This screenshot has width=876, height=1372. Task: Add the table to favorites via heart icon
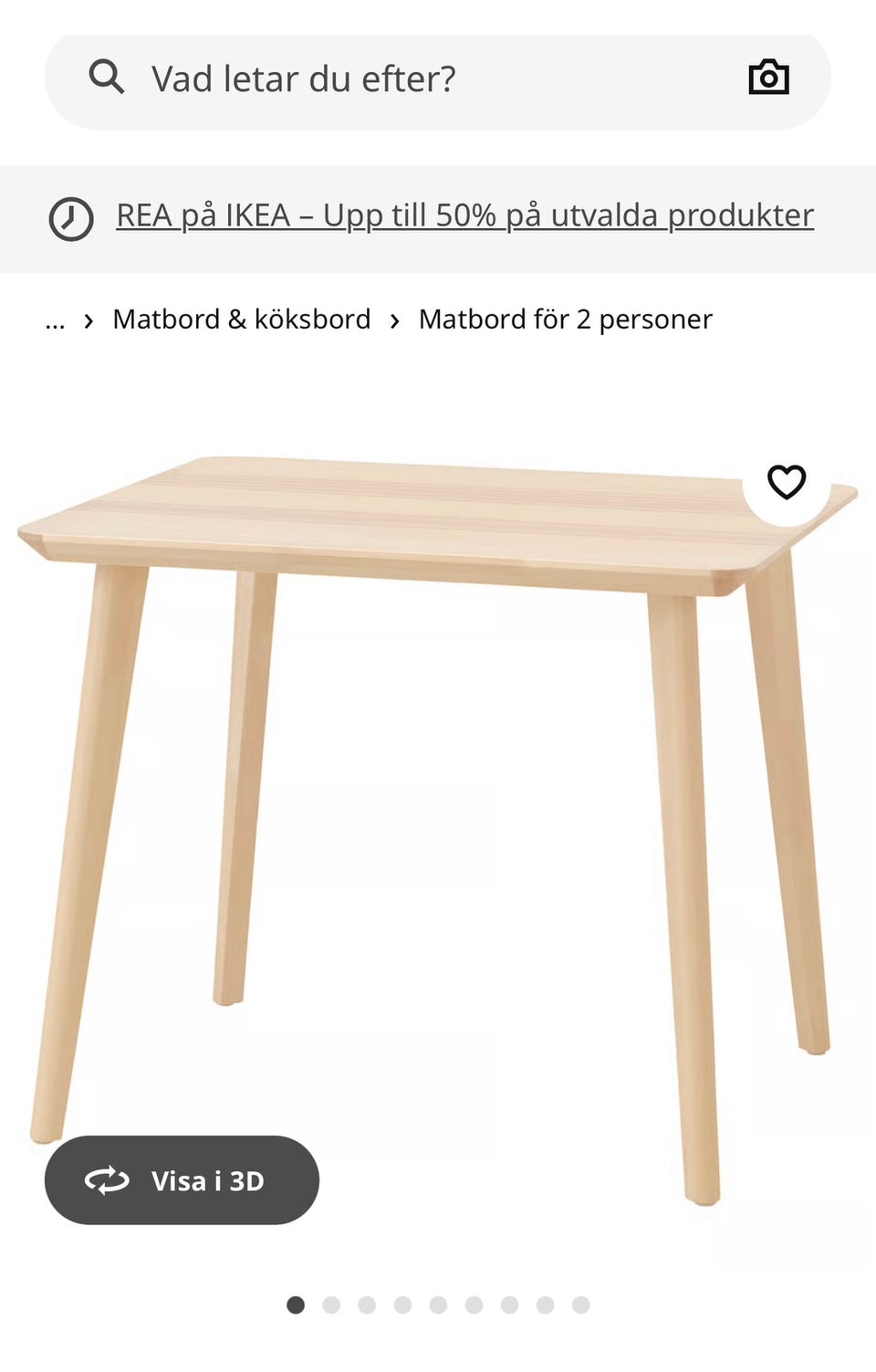(787, 484)
